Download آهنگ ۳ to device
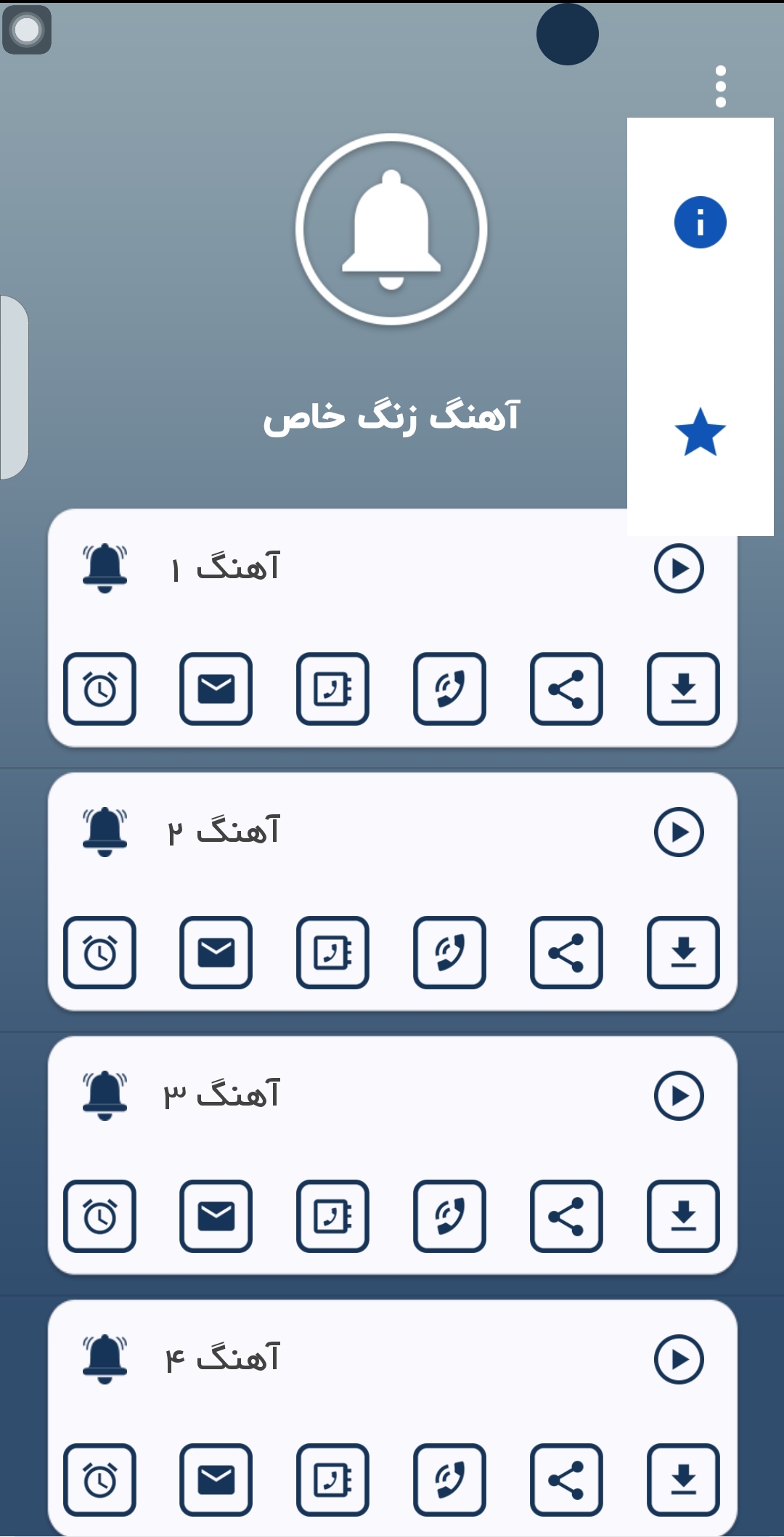784x1537 pixels. coord(682,1217)
